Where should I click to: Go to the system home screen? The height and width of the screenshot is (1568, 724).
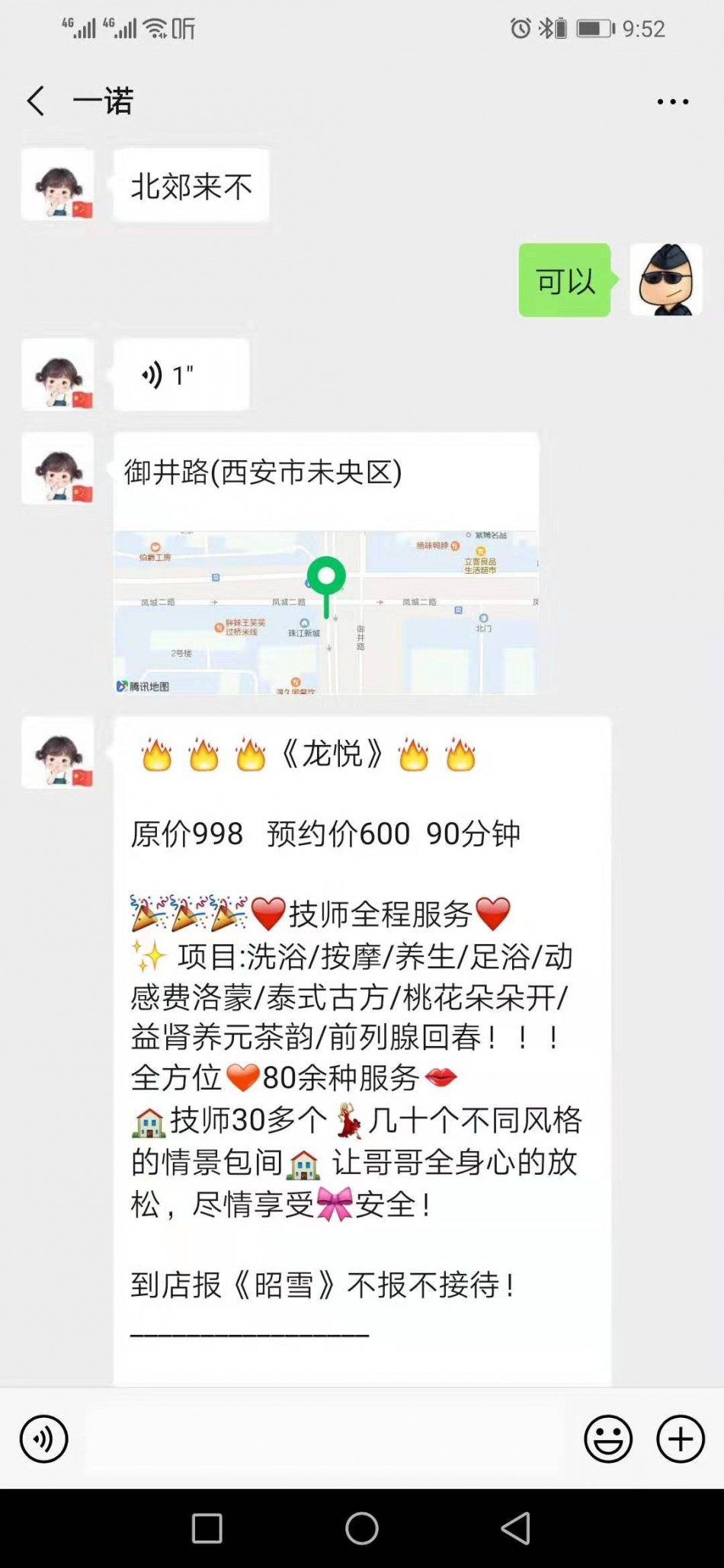click(362, 1528)
